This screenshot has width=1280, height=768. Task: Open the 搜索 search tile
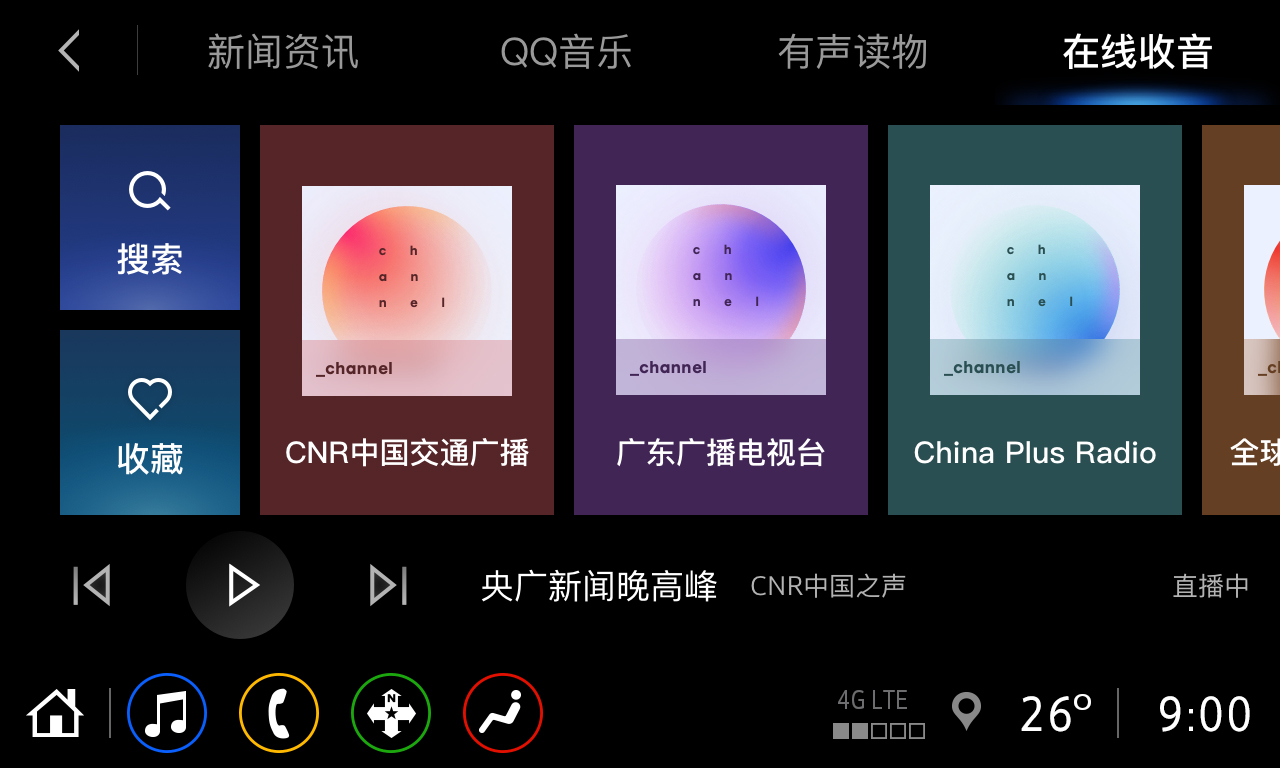coord(150,218)
